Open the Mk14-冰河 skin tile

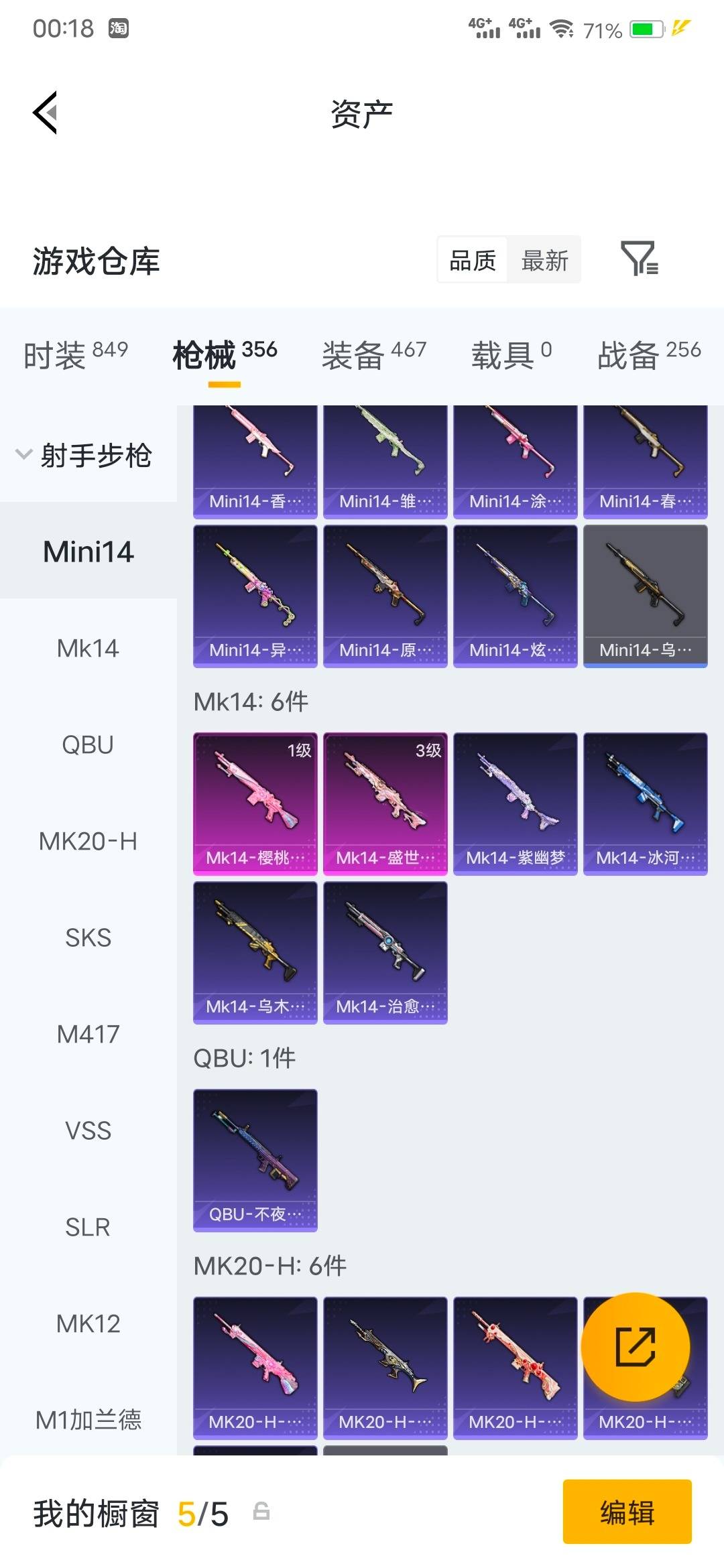pos(646,804)
